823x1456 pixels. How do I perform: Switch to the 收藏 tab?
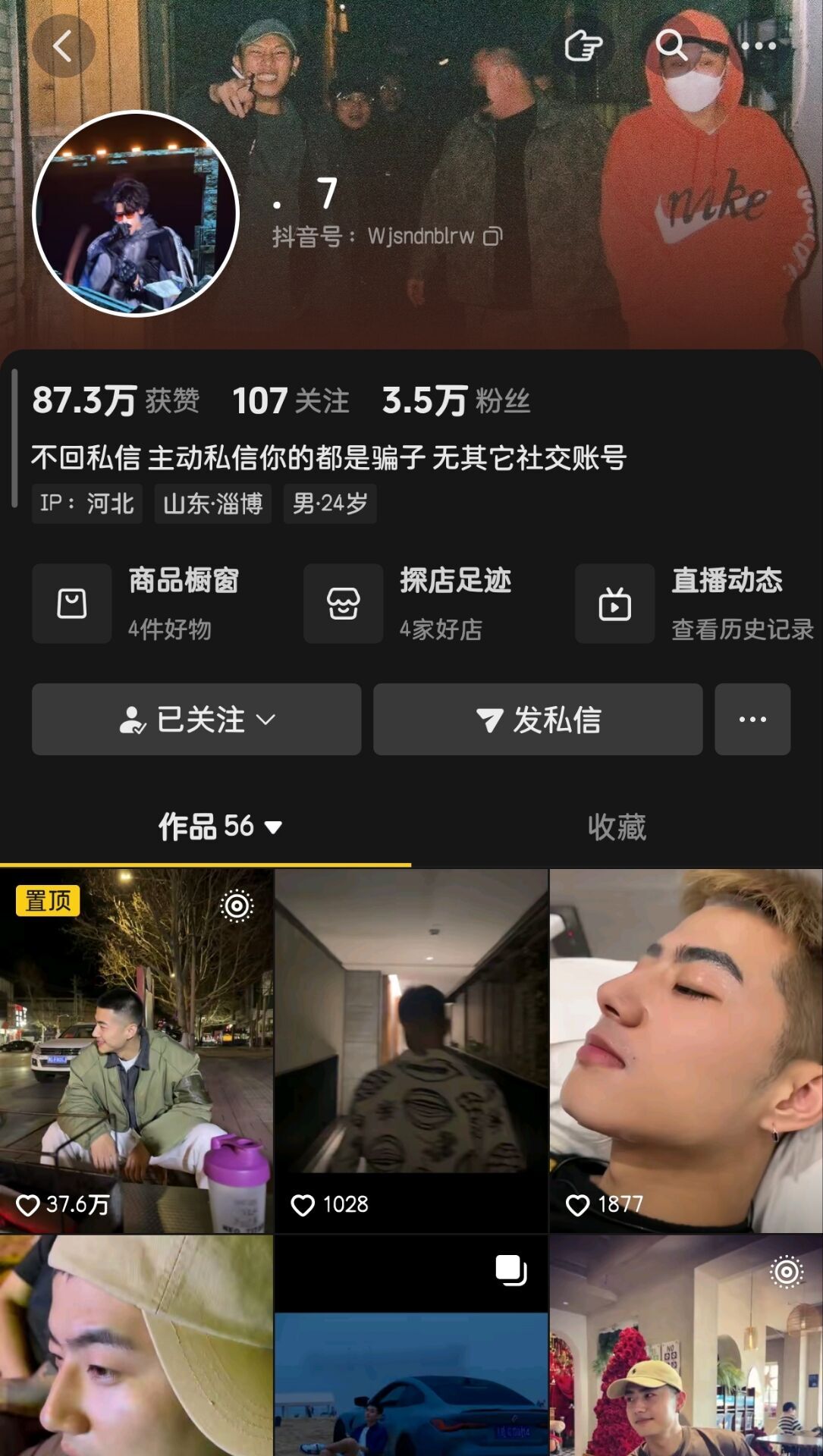[617, 827]
